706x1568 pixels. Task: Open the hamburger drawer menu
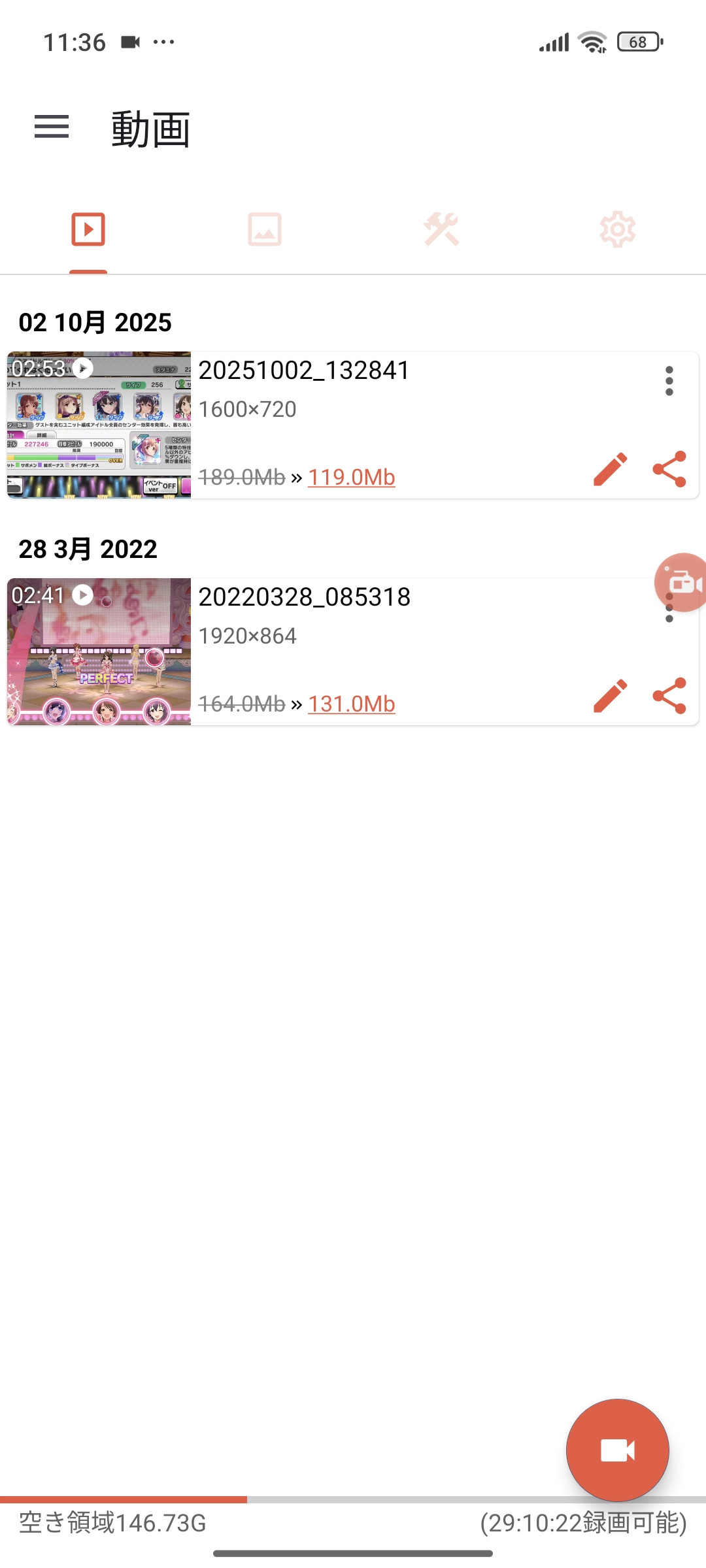(x=52, y=127)
